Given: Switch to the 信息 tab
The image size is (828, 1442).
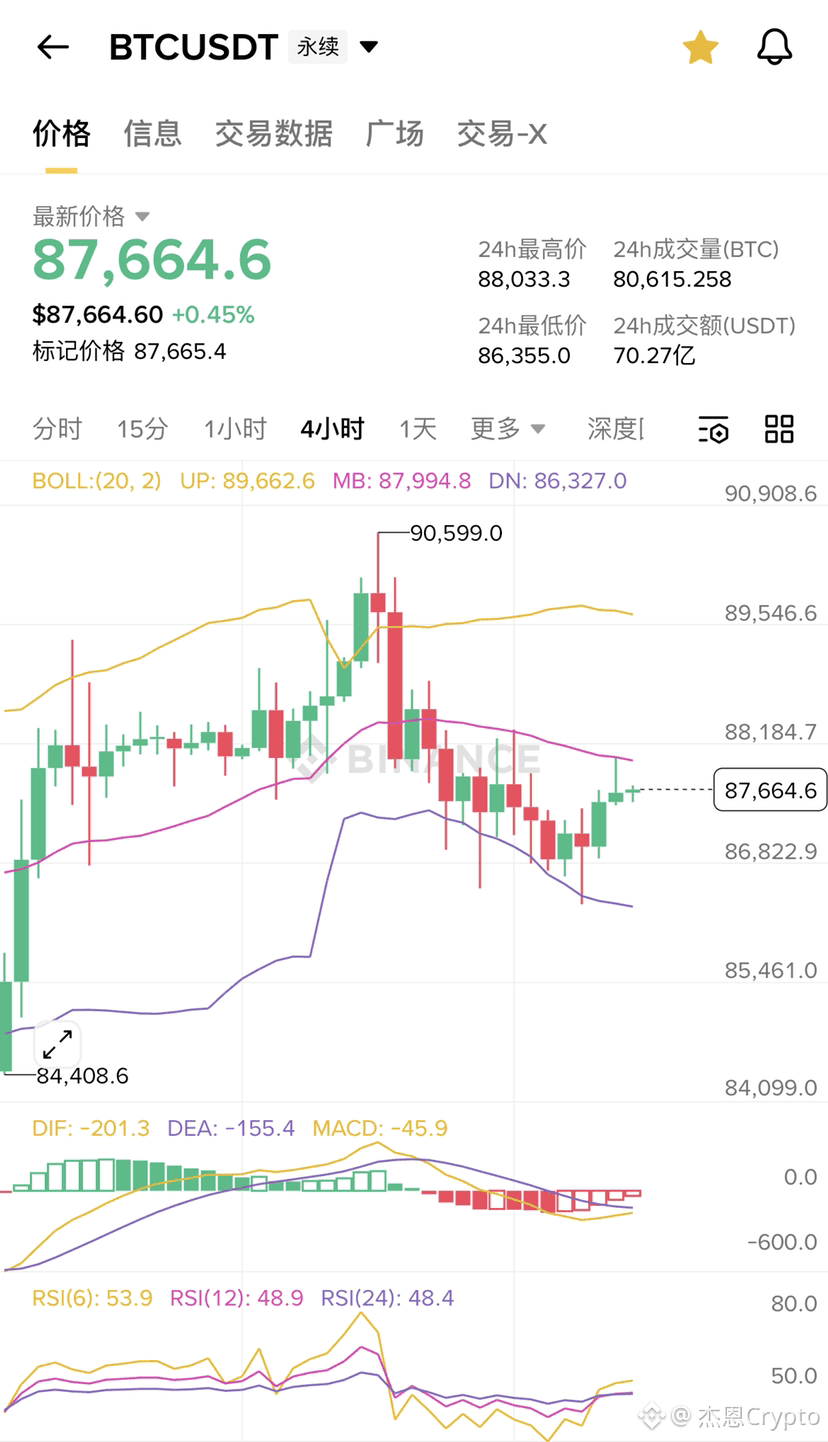Looking at the screenshot, I should [152, 134].
